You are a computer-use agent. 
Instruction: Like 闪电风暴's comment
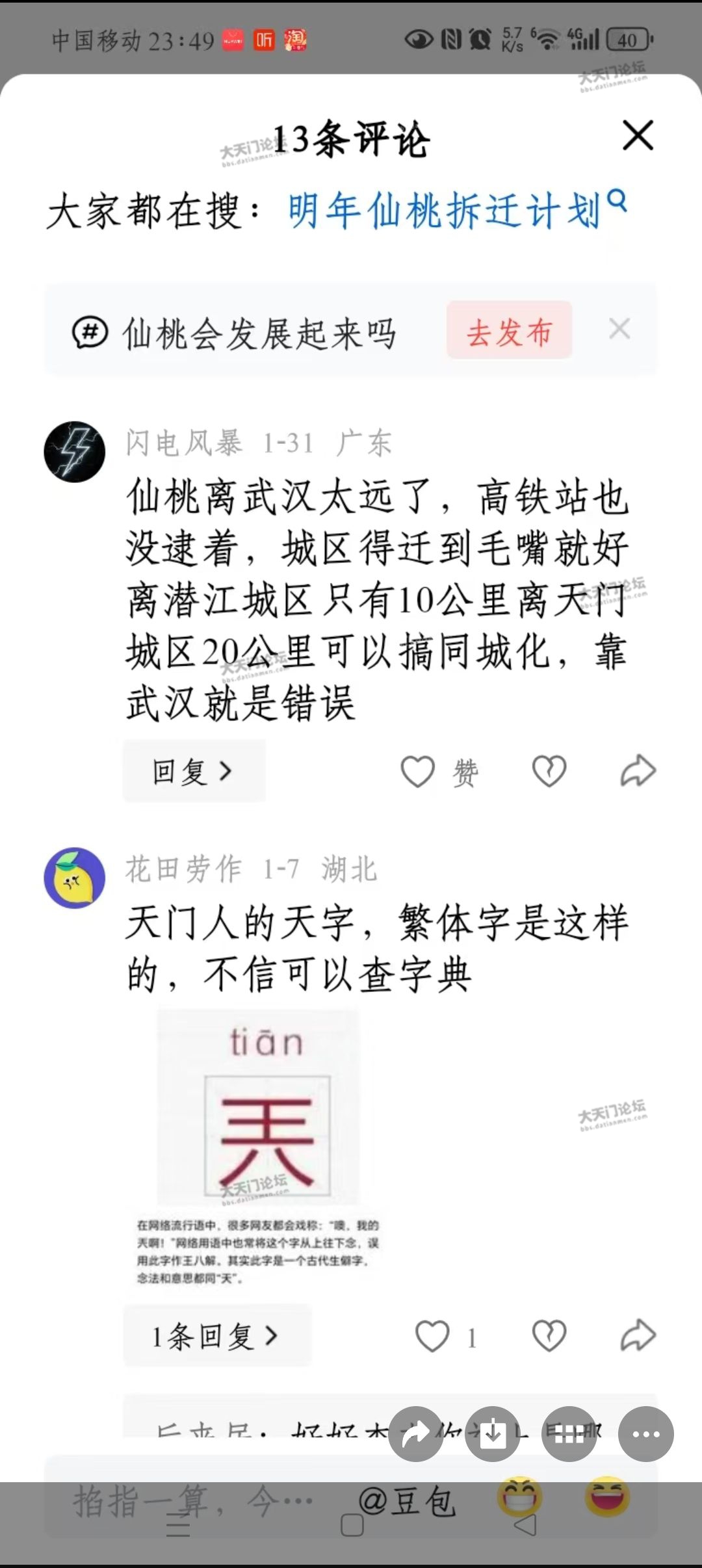(x=418, y=772)
